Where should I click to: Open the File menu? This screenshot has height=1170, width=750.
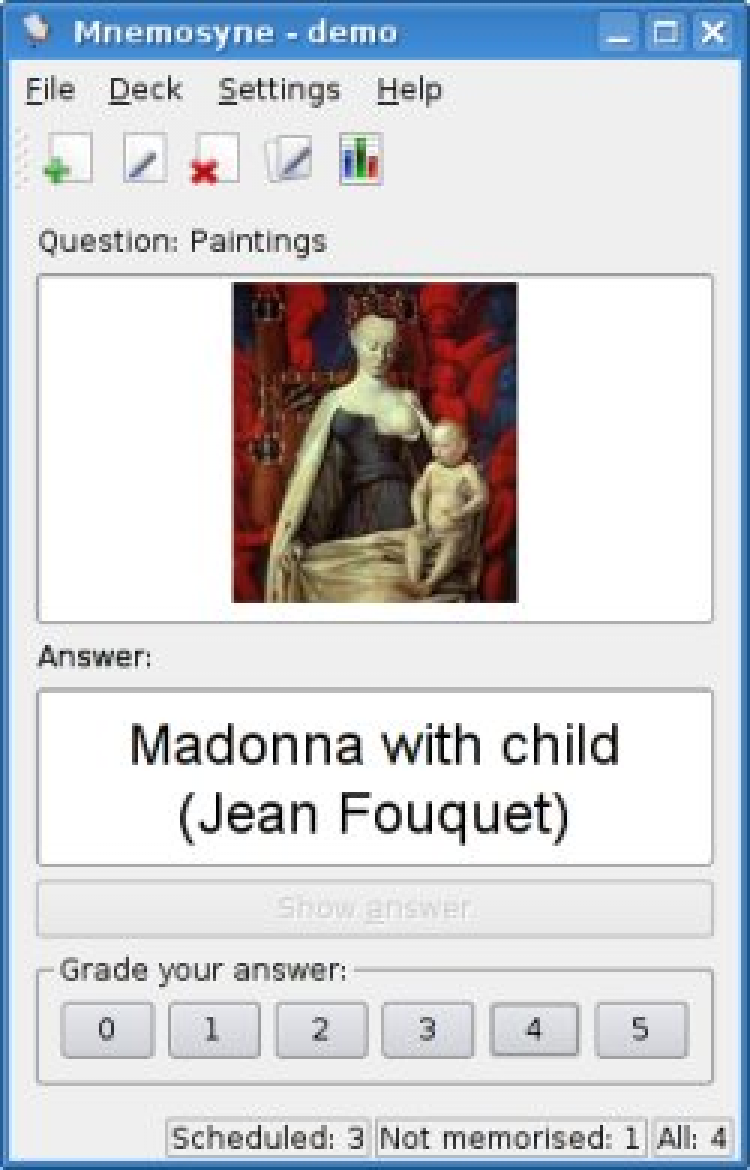50,90
